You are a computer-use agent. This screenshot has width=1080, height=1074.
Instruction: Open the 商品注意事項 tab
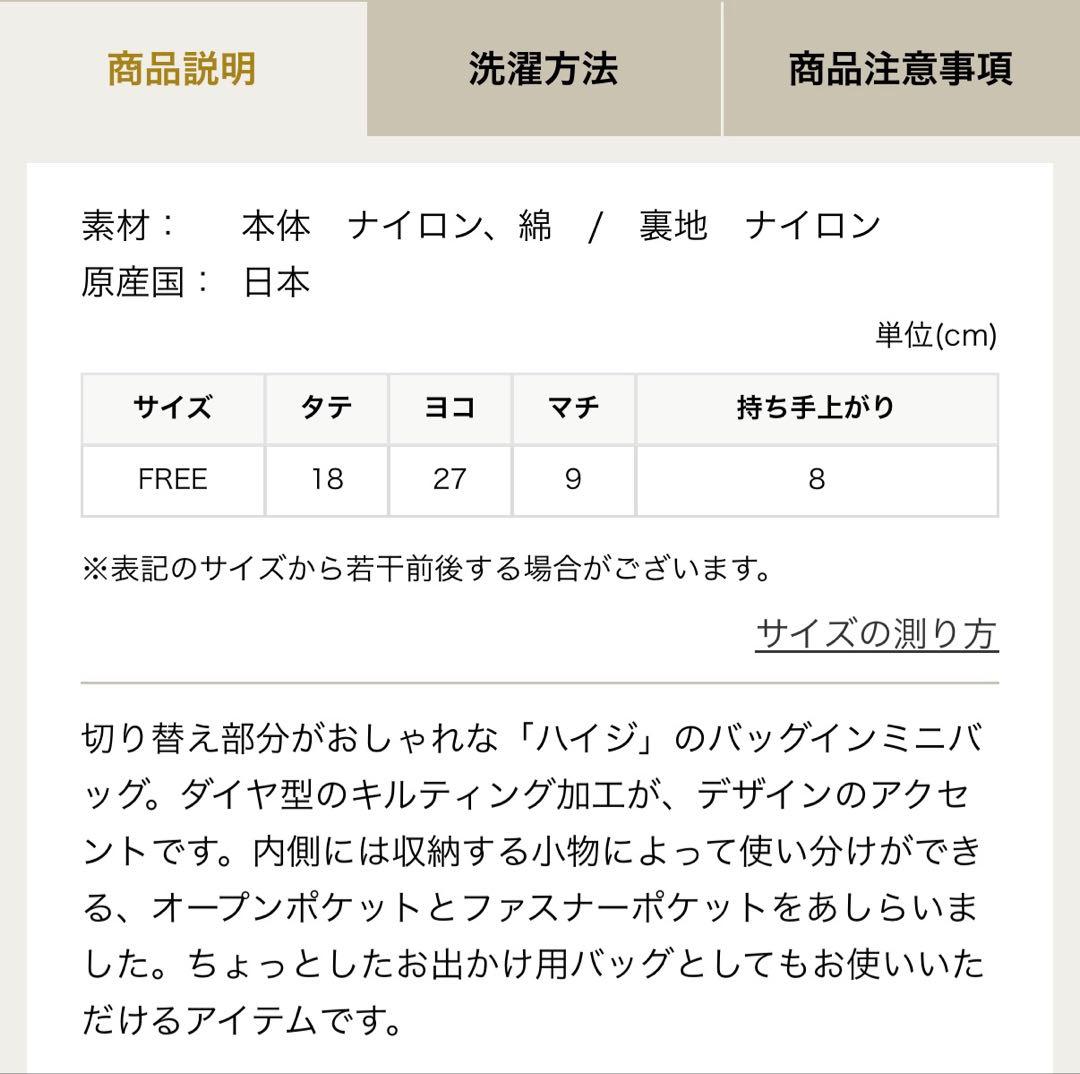(x=900, y=69)
